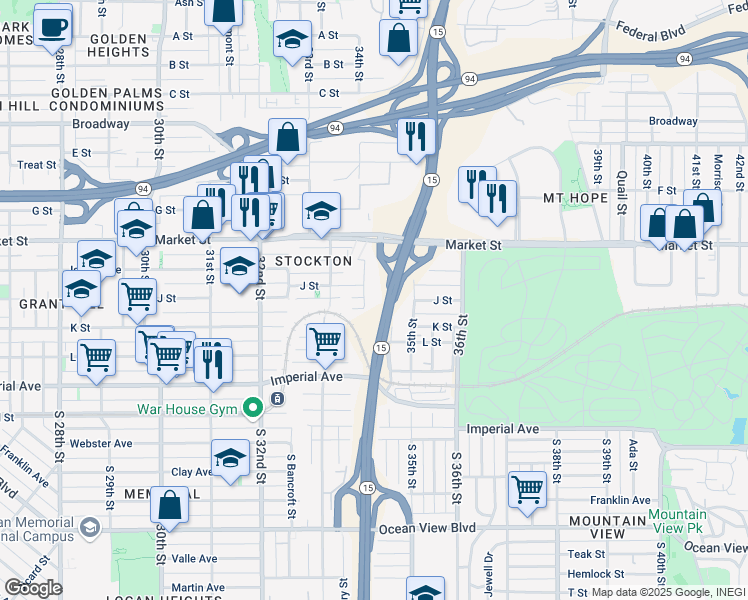
Task: Open the grocery cart marker near Franklin Ave
Action: tap(528, 492)
